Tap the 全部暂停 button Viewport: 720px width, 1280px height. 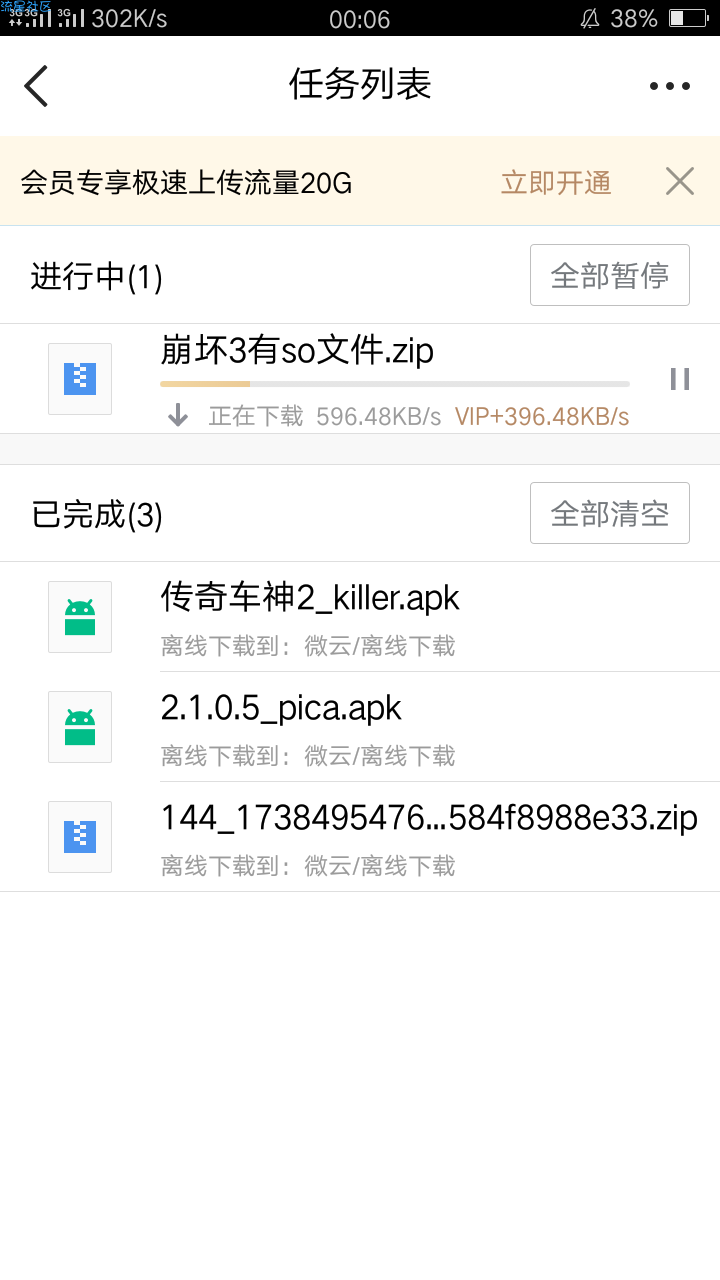pyautogui.click(x=609, y=275)
